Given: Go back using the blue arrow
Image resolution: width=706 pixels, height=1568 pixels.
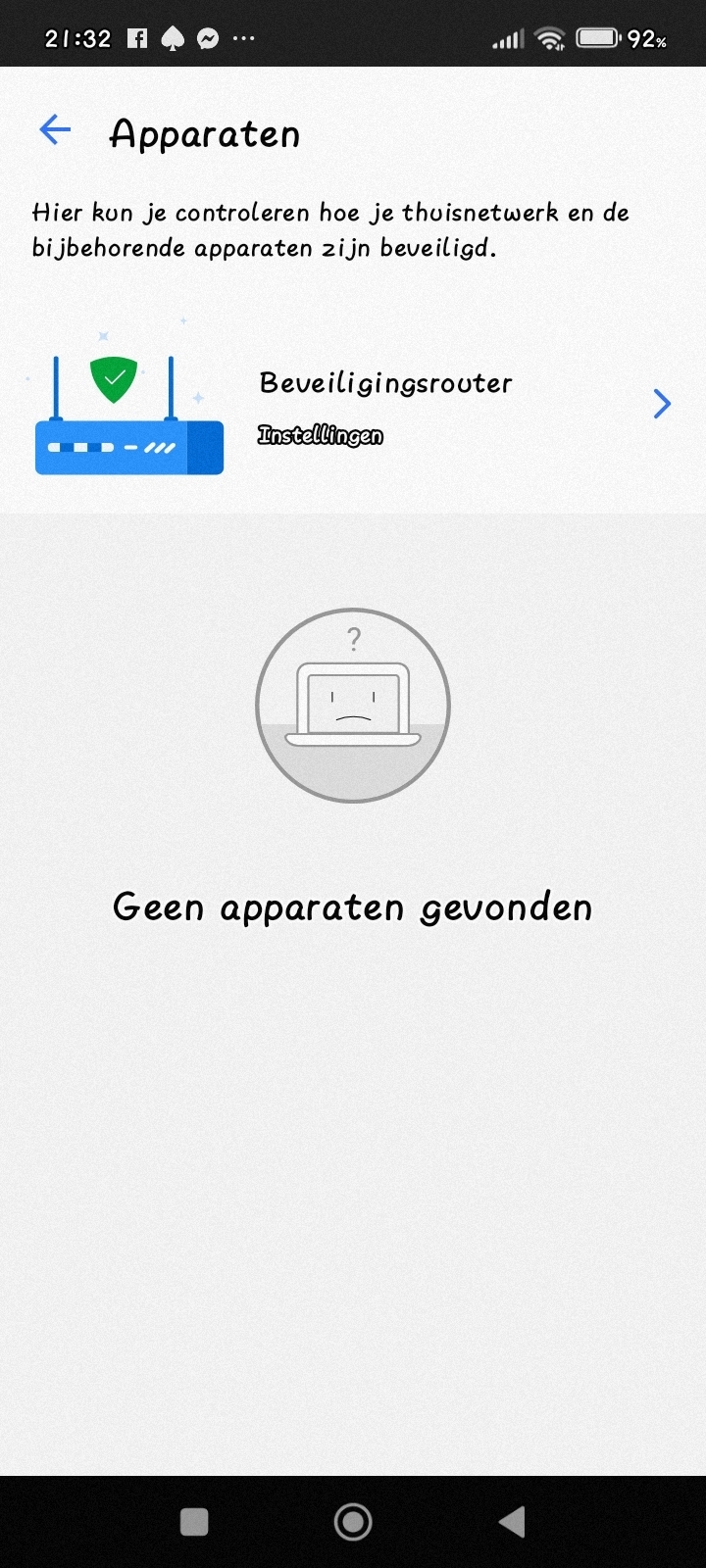Looking at the screenshot, I should (55, 129).
